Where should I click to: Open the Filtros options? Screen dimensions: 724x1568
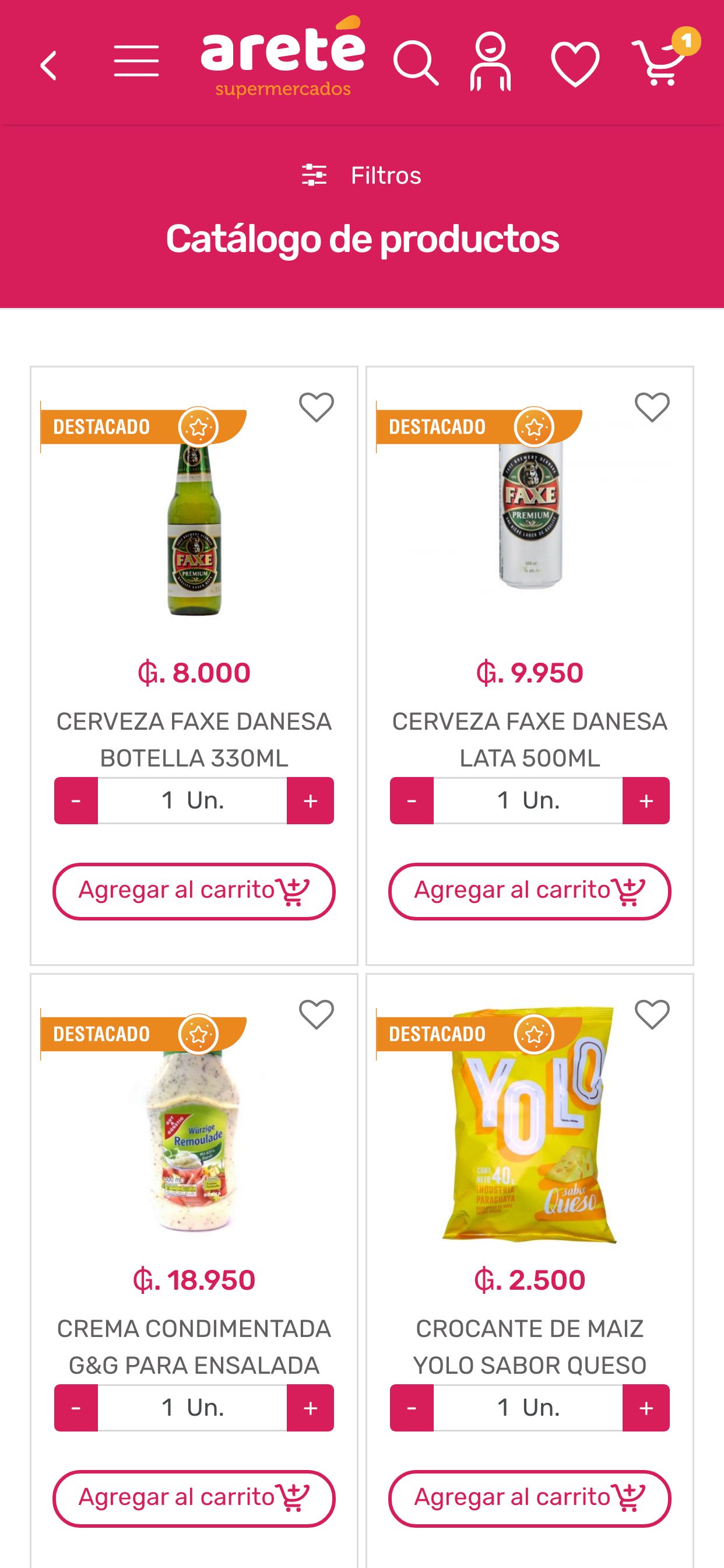pos(362,176)
